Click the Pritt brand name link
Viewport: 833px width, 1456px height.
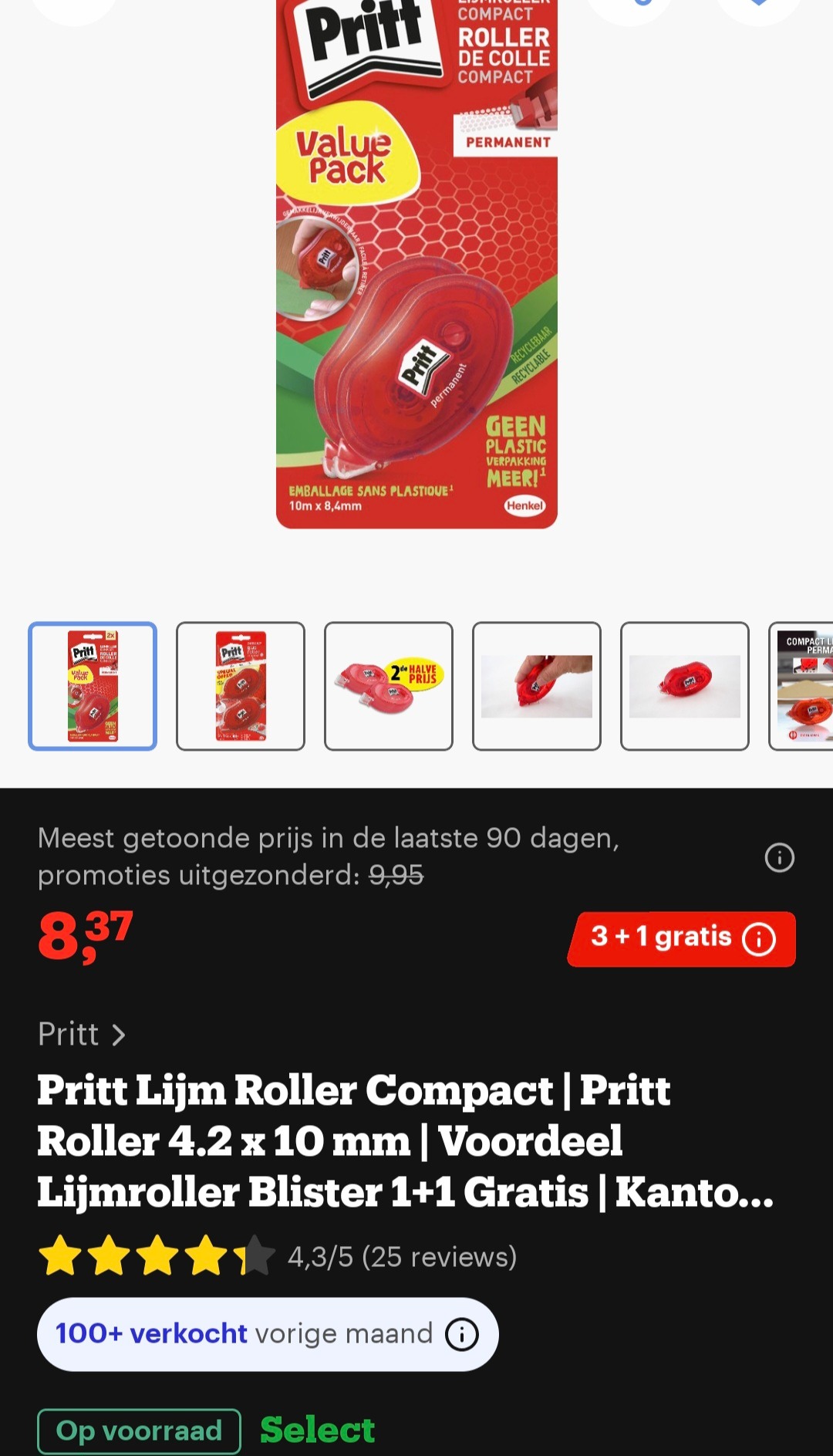coord(69,1034)
